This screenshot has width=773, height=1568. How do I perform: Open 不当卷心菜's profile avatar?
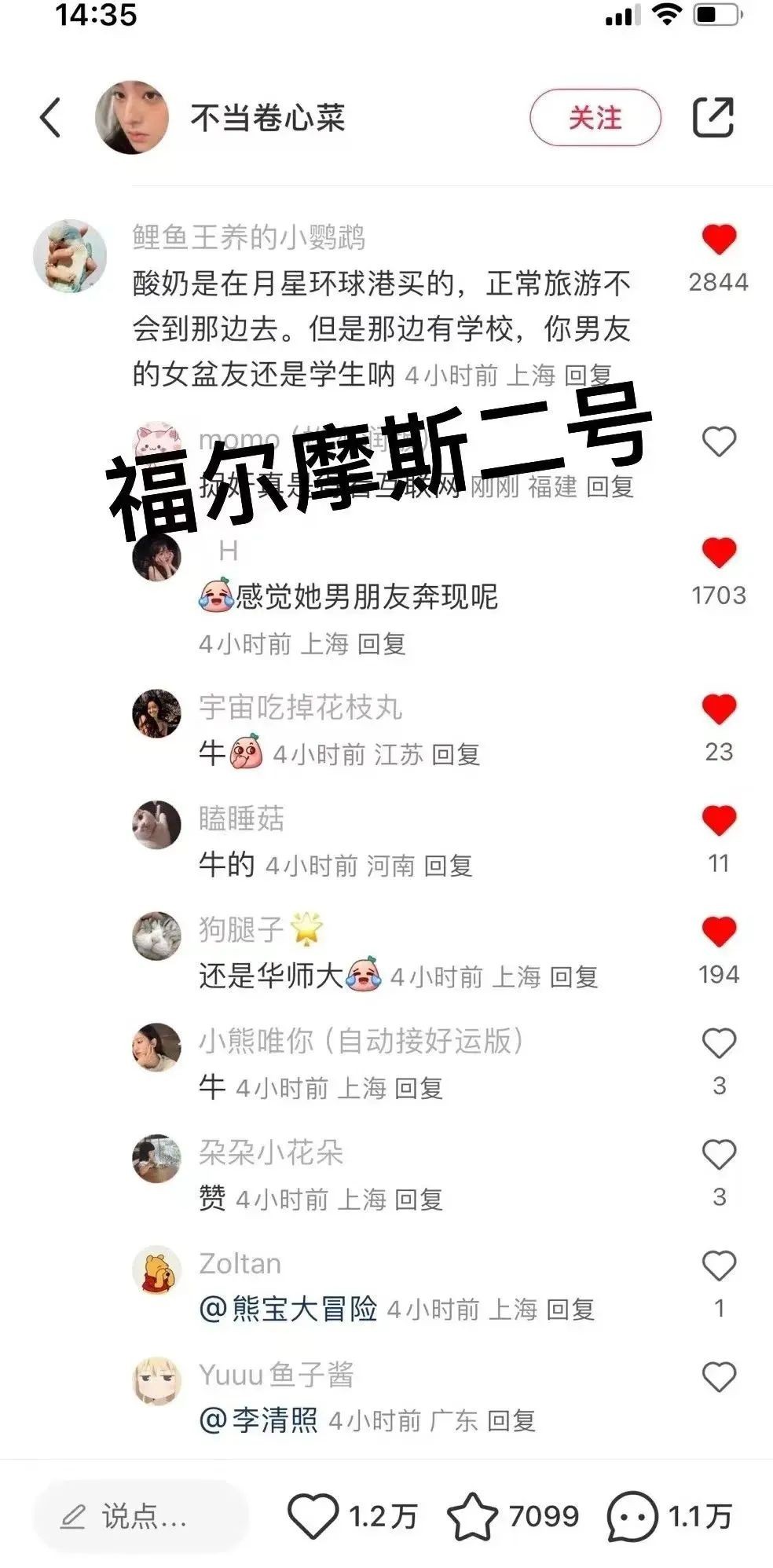132,117
